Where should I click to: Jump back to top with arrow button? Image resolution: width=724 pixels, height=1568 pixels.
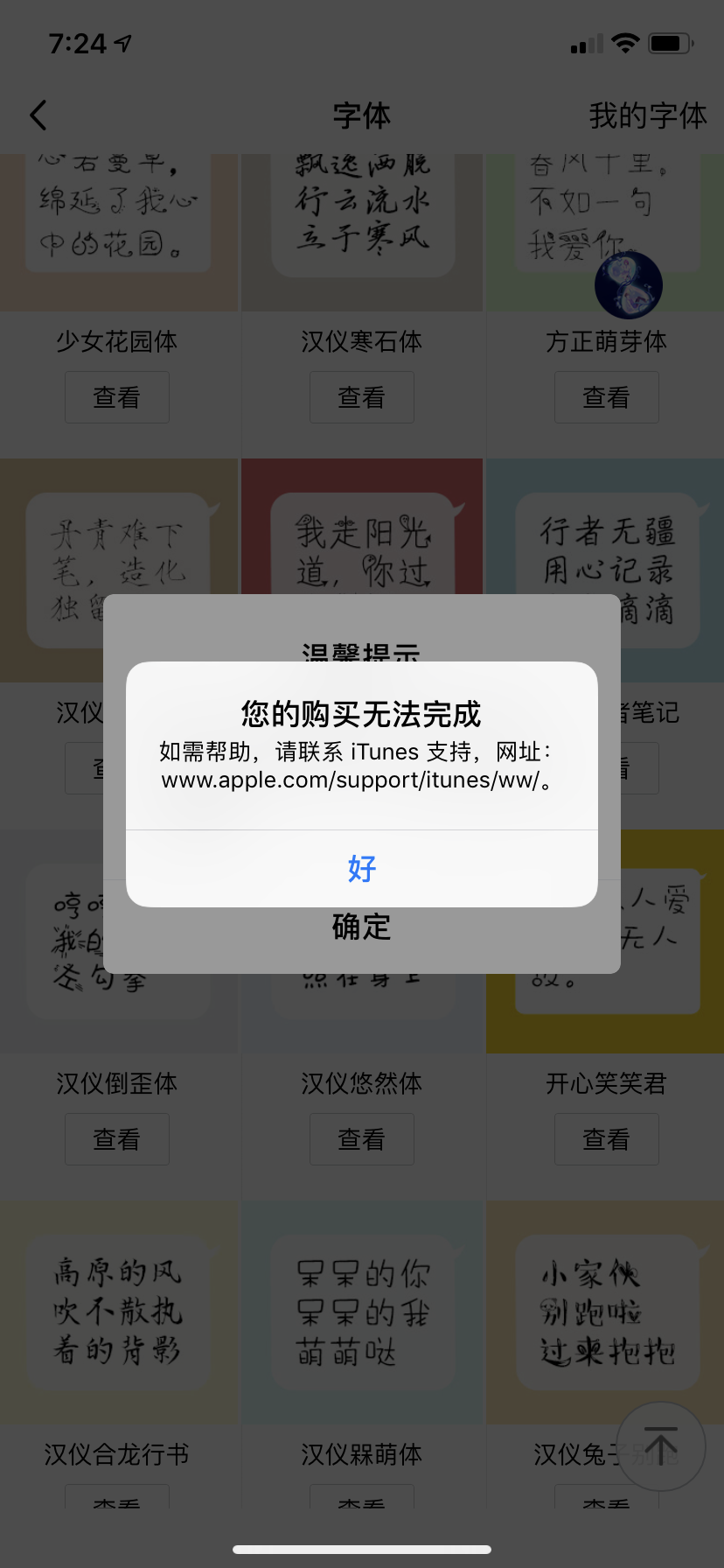[x=661, y=1445]
